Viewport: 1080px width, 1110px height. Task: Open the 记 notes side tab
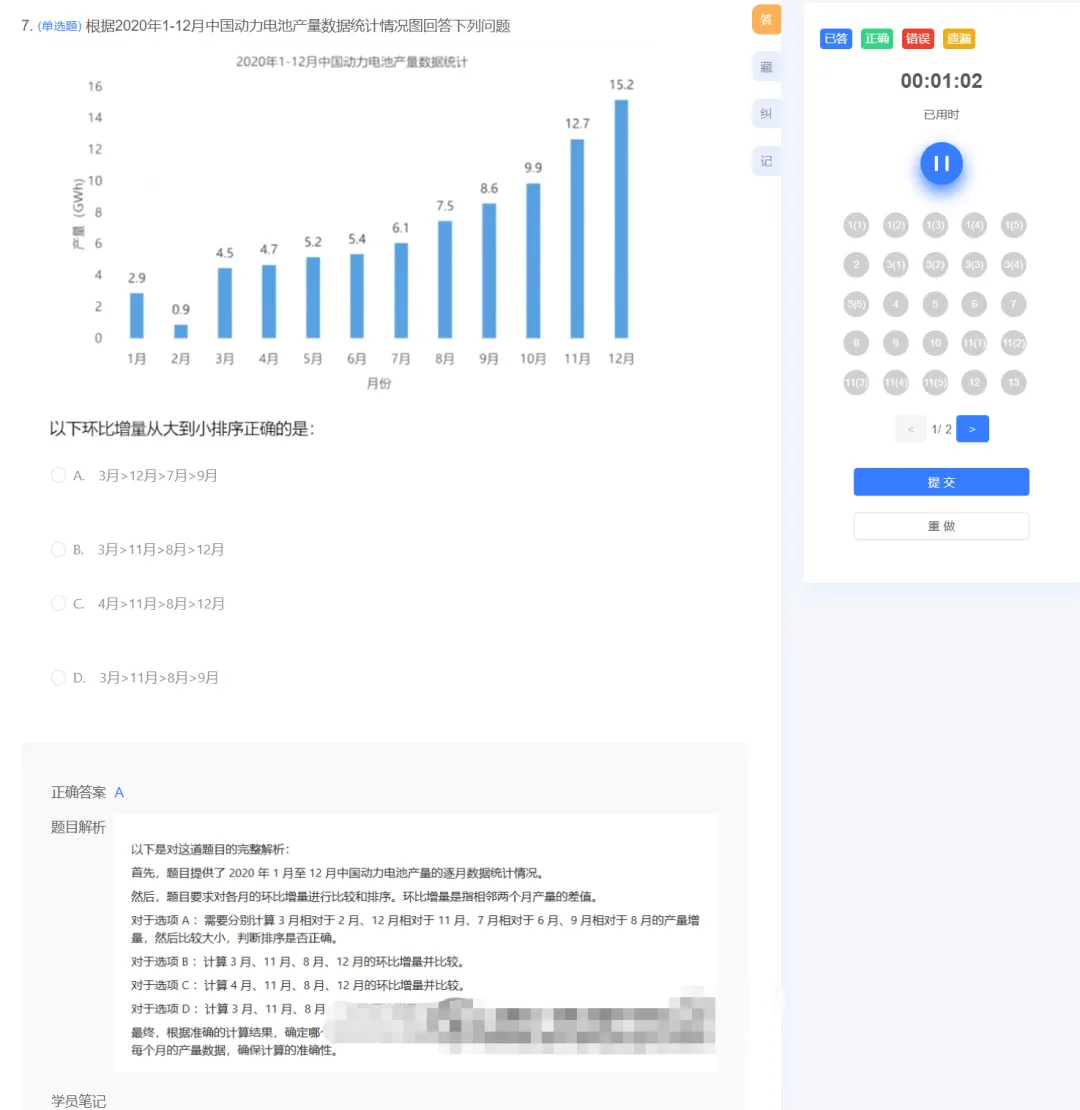click(x=766, y=161)
